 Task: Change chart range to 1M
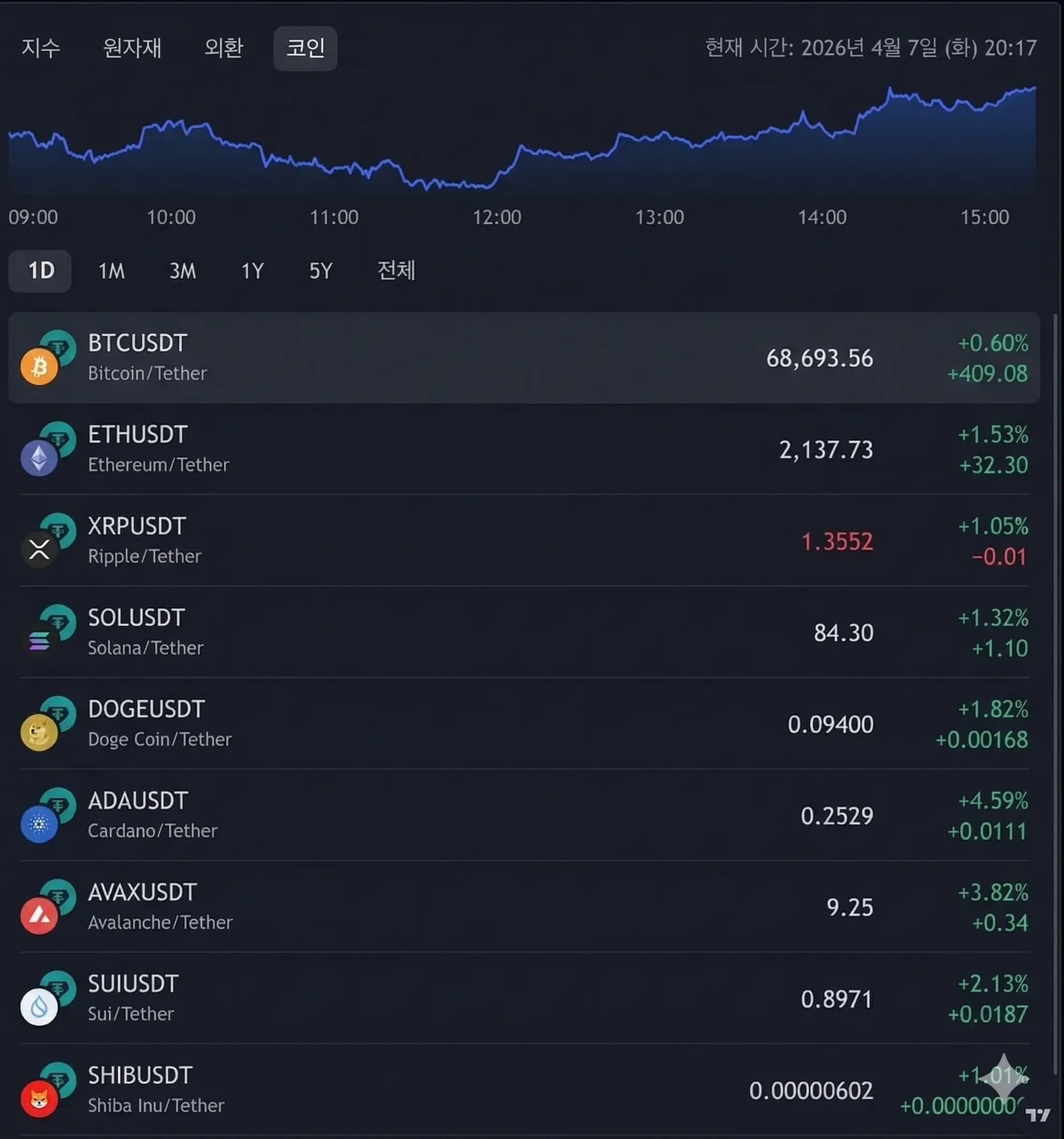[111, 270]
